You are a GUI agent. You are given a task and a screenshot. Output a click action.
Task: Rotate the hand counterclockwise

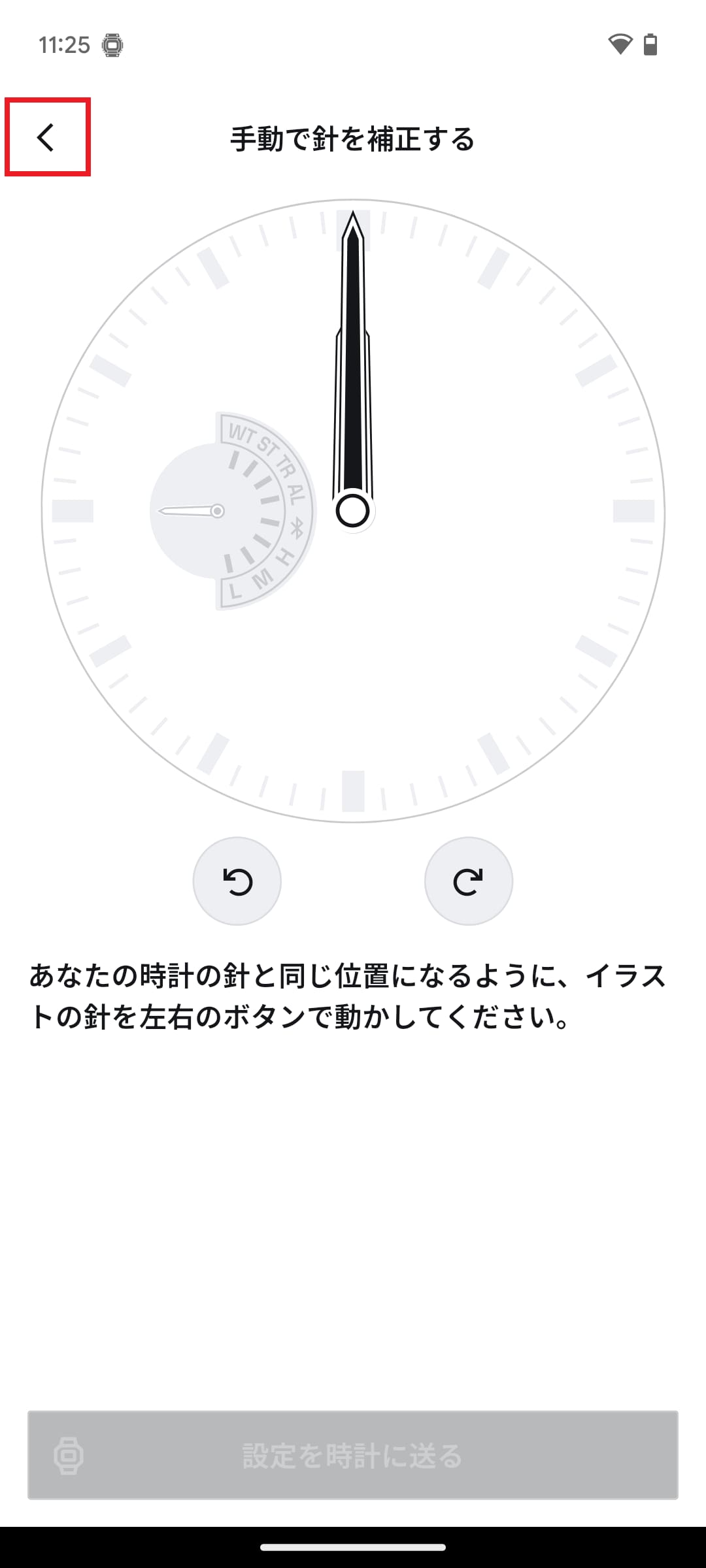tap(237, 881)
